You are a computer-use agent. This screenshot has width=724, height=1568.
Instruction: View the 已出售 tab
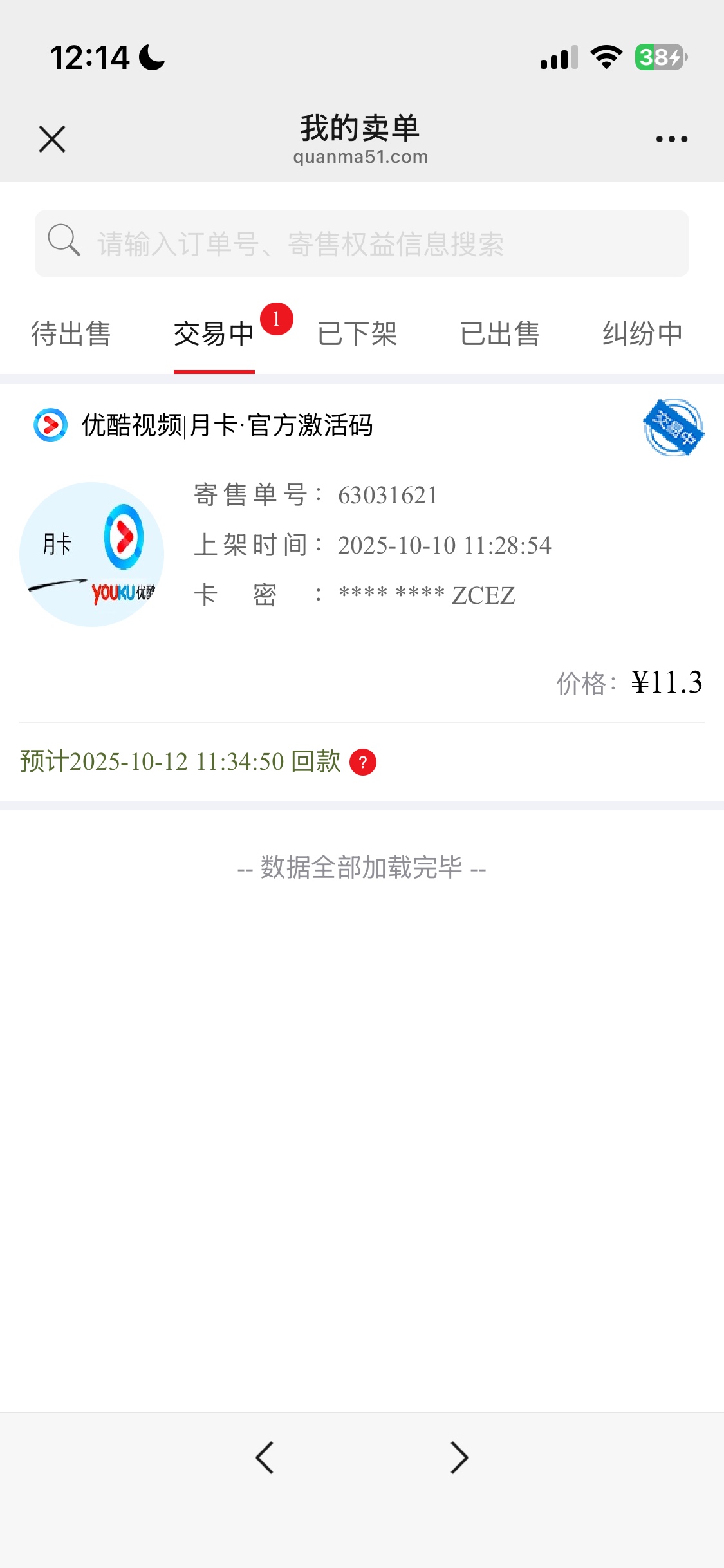[500, 334]
